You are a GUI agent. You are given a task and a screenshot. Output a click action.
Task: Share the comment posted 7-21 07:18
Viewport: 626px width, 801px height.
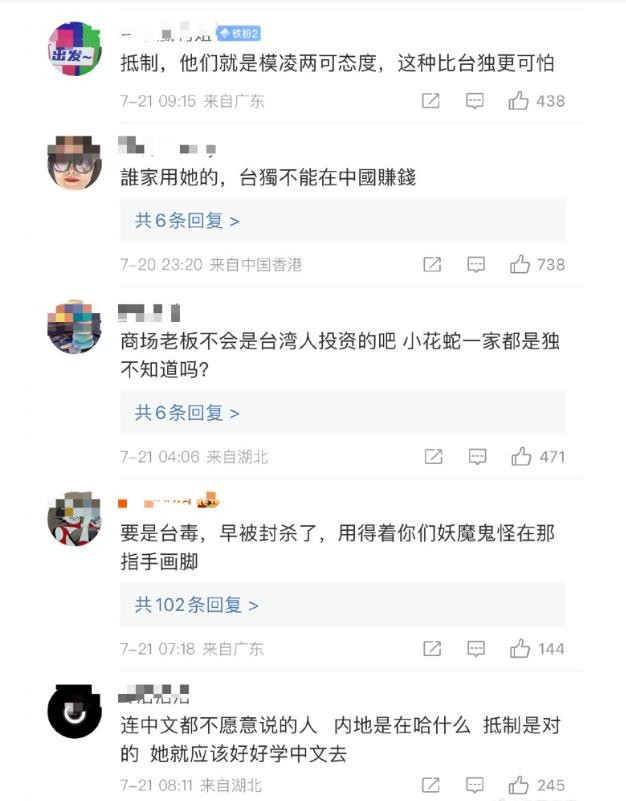[432, 649]
